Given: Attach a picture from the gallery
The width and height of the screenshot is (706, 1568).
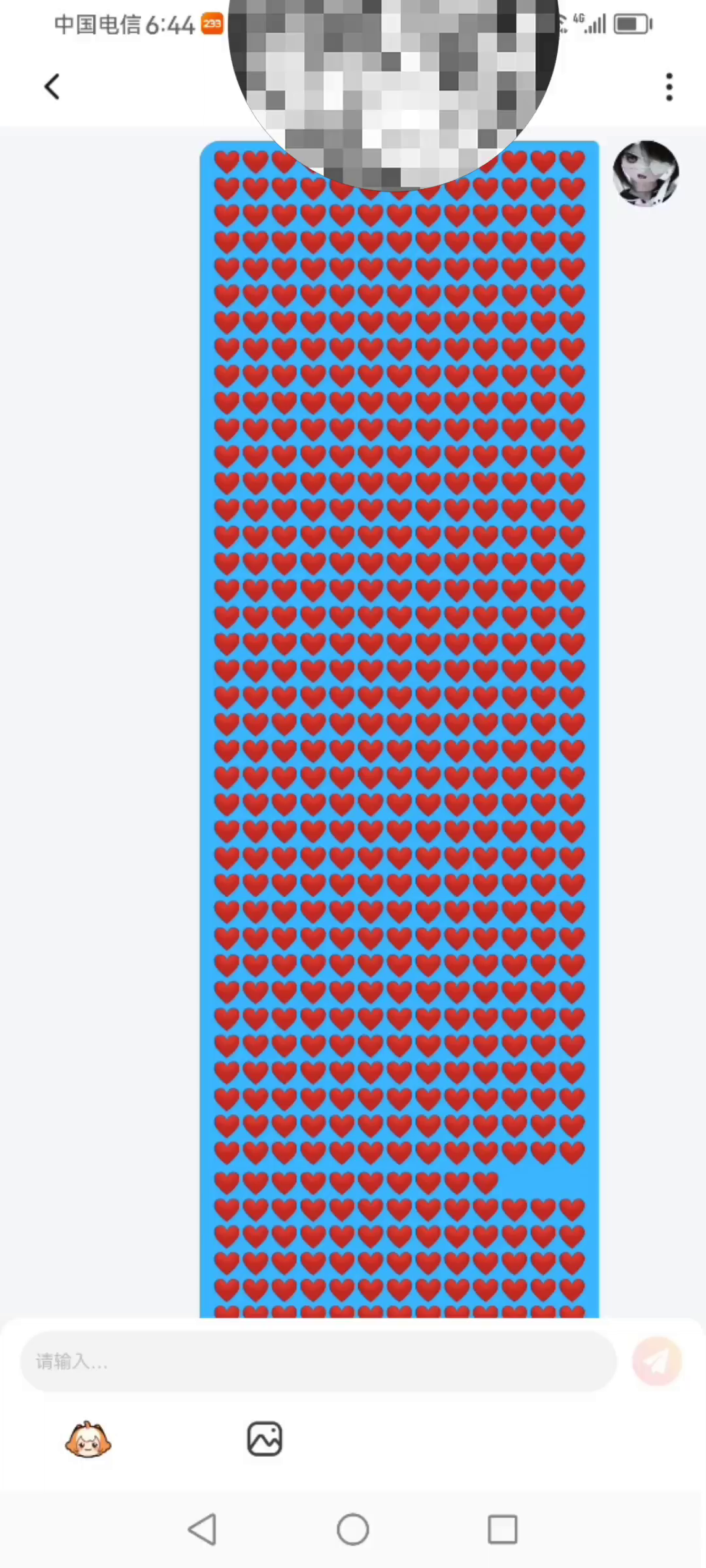Looking at the screenshot, I should [x=265, y=1439].
